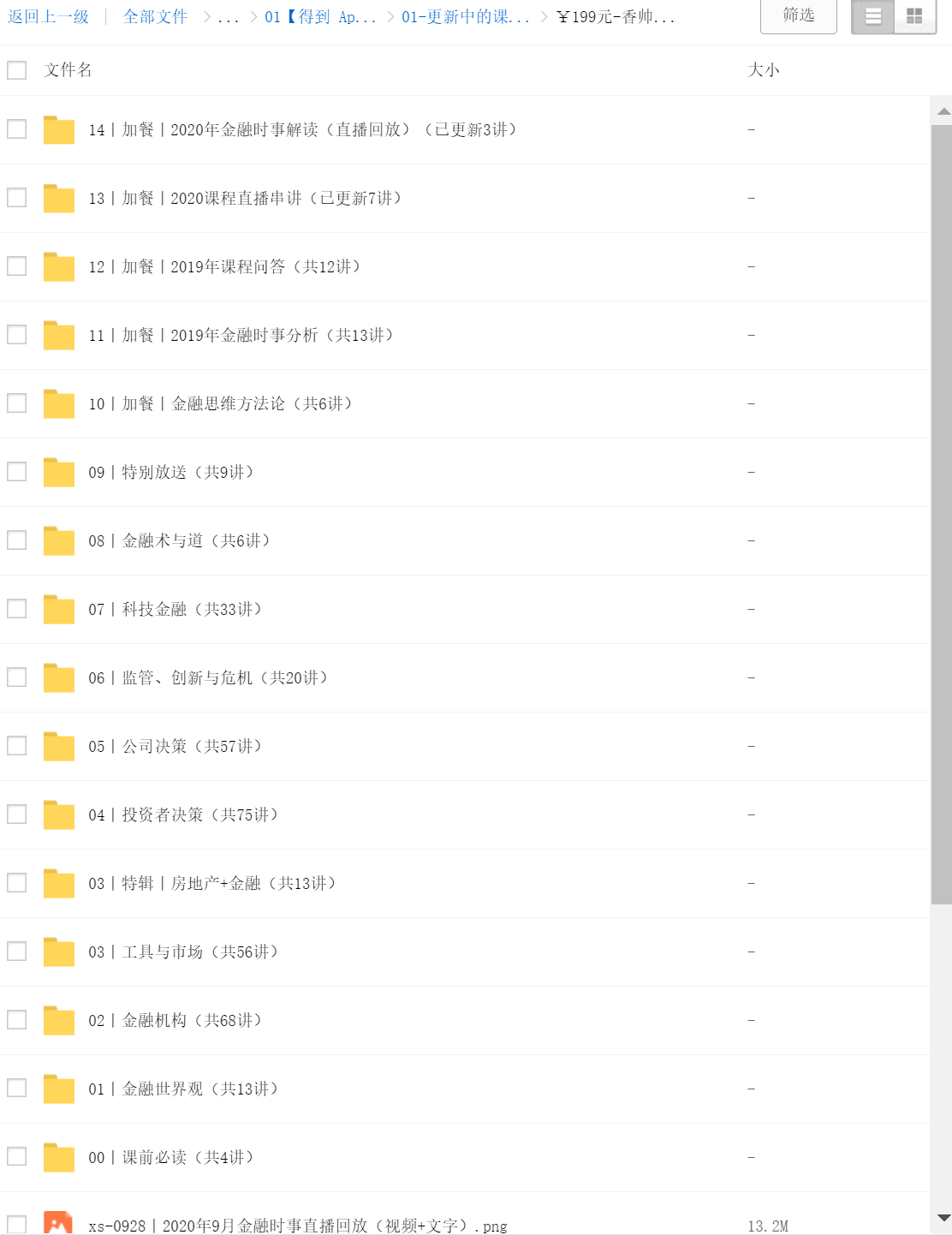Open folder 04 投资者决策
The image size is (952, 1235).
(182, 815)
